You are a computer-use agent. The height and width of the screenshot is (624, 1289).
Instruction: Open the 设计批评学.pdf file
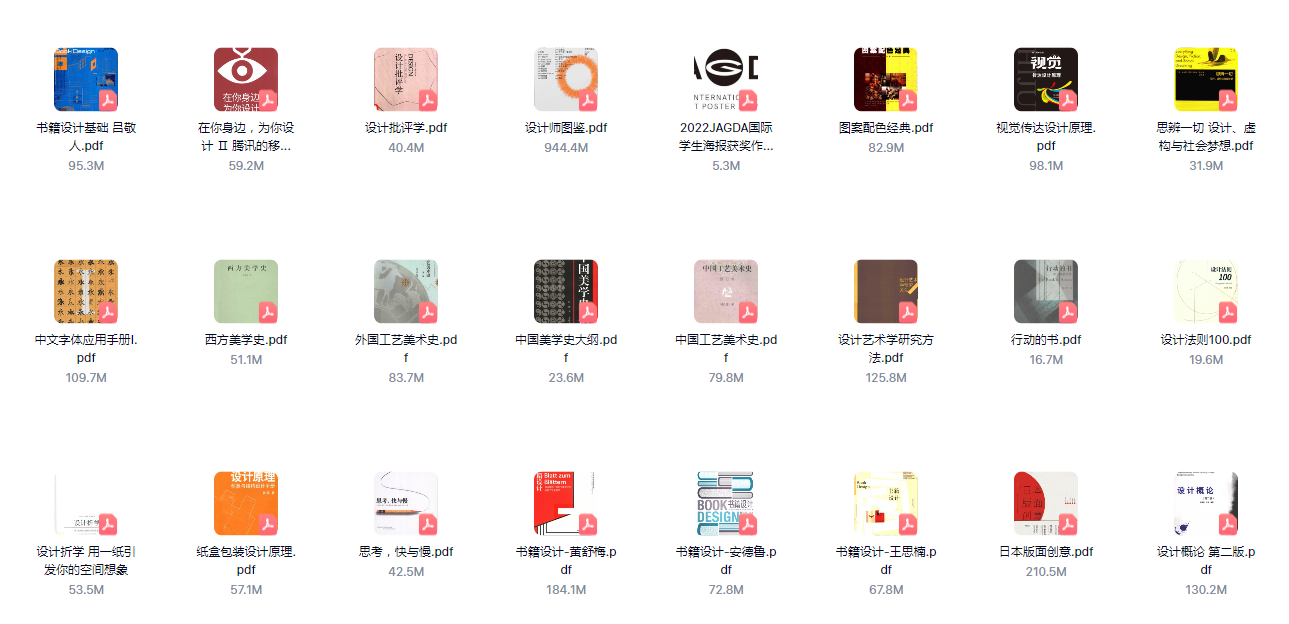tap(406, 79)
